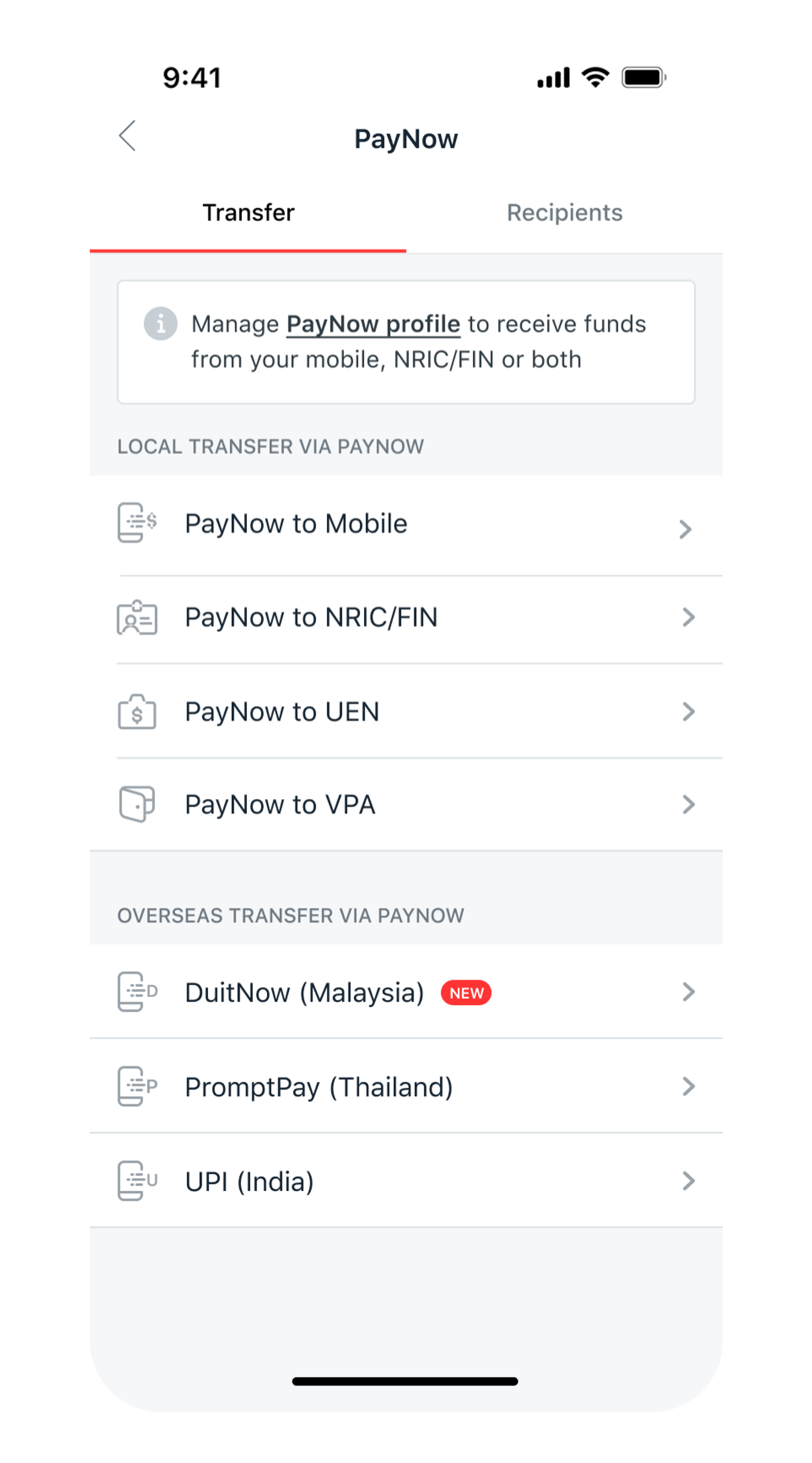Screen dimensions: 812x1463
Task: Open the PayNow profile link
Action: (x=373, y=325)
